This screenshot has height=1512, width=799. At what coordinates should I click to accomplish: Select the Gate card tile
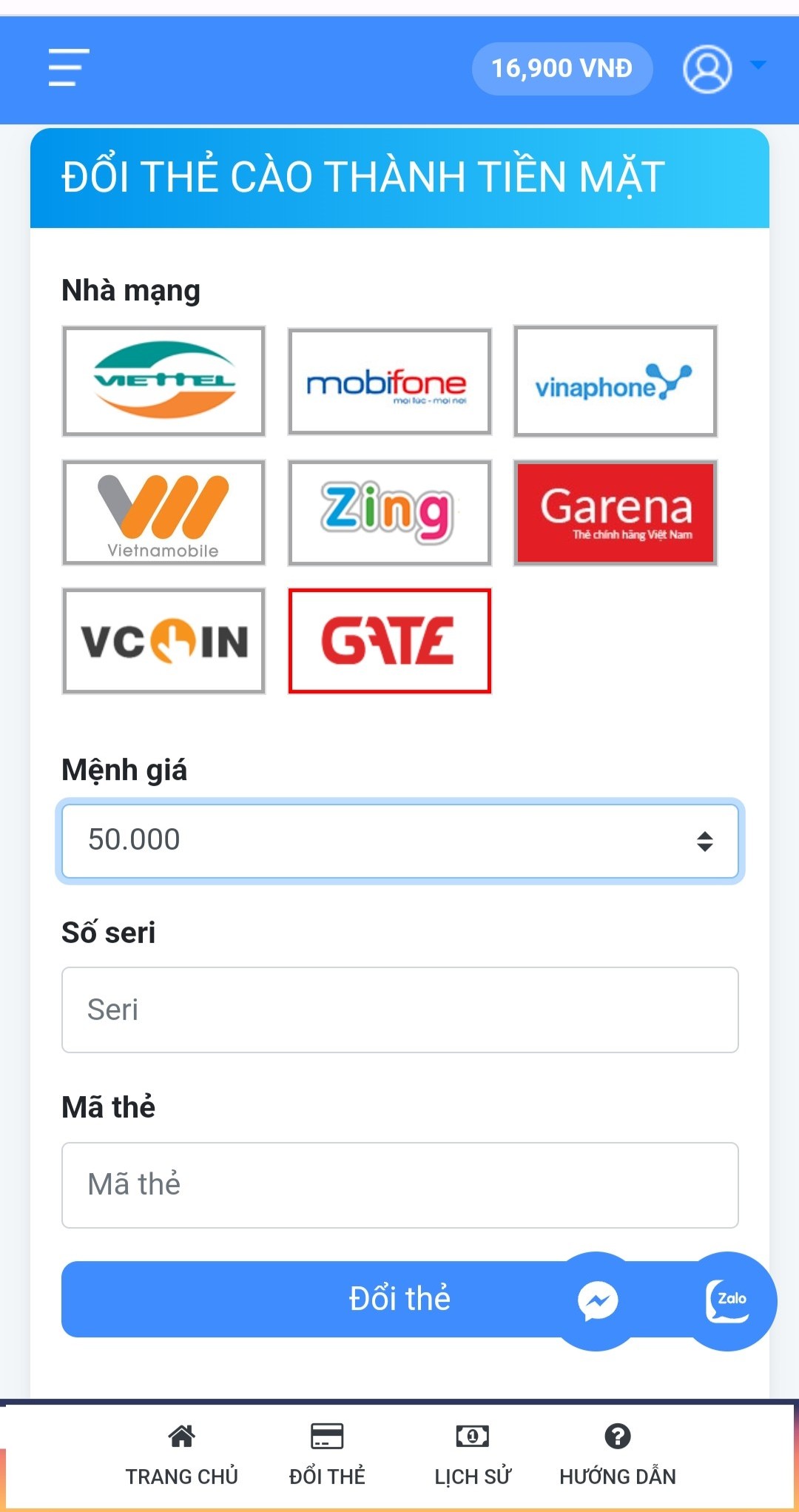[389, 641]
